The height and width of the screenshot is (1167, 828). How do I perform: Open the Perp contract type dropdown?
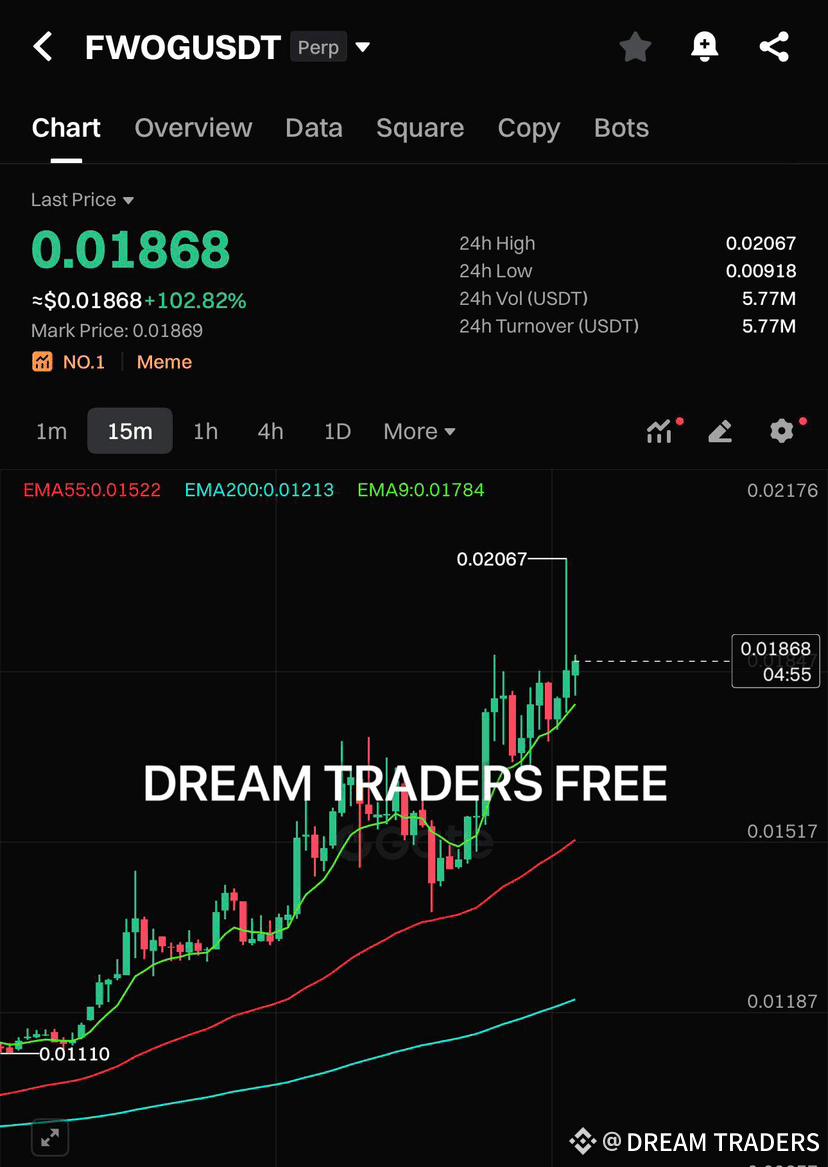click(330, 46)
